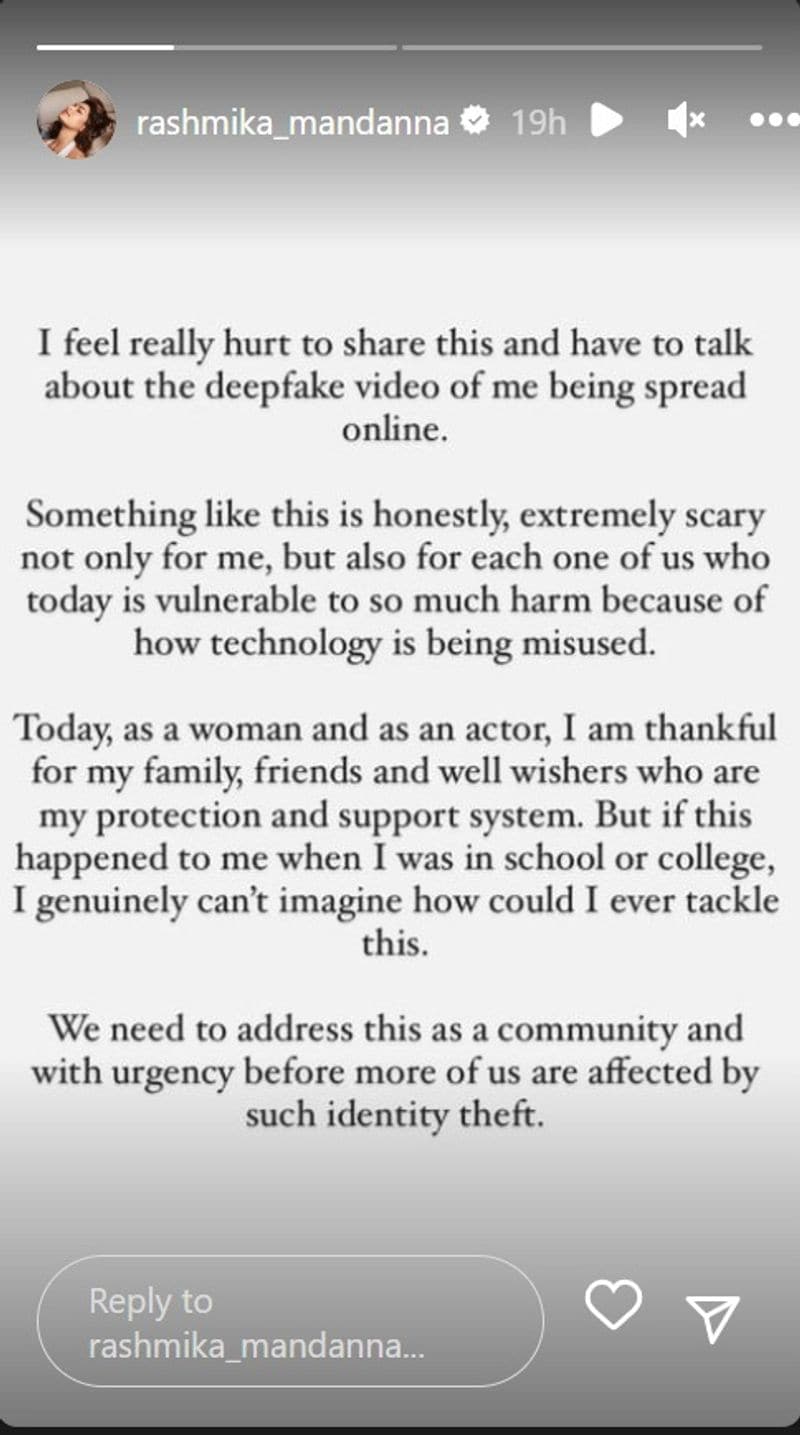Share the story via paper plane icon
800x1435 pixels.
point(715,1316)
